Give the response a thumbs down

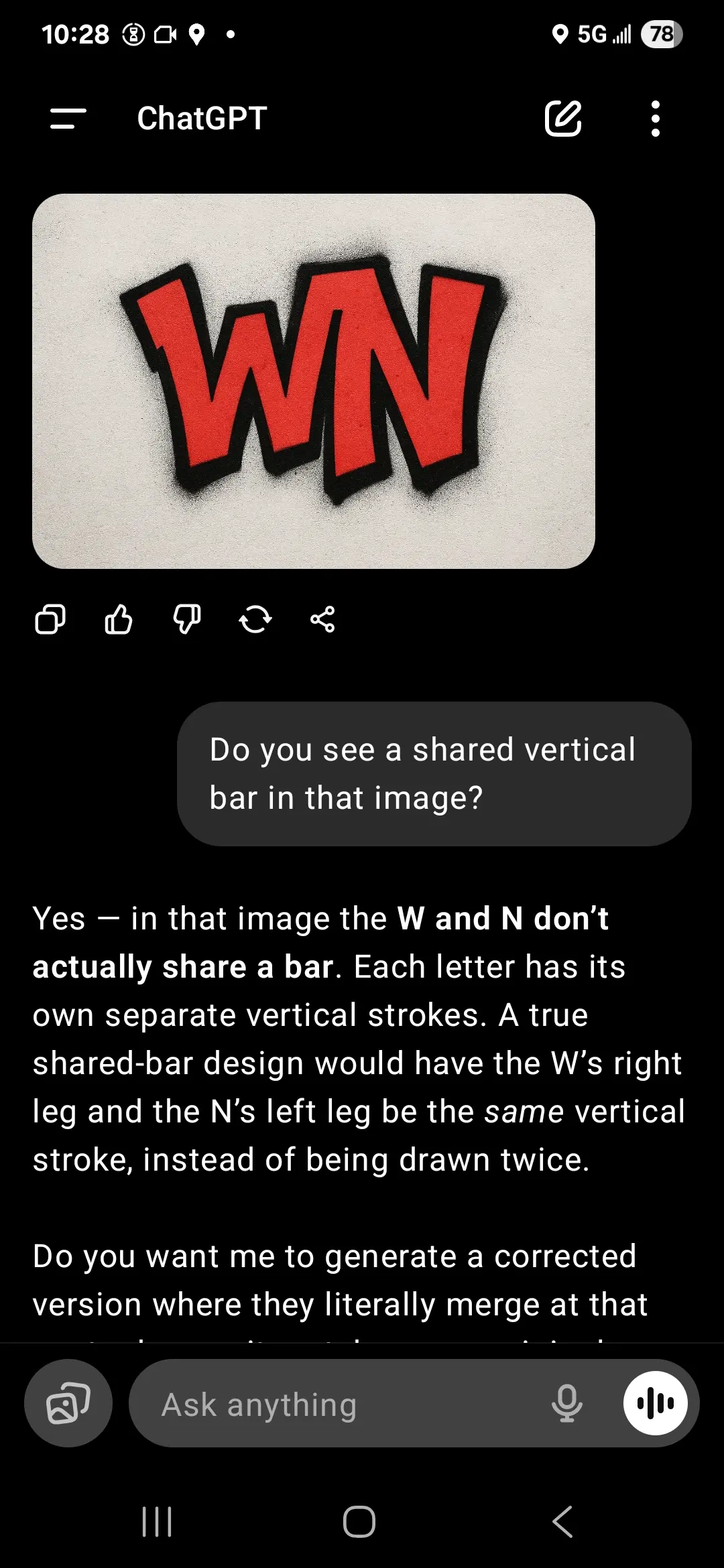pos(187,619)
